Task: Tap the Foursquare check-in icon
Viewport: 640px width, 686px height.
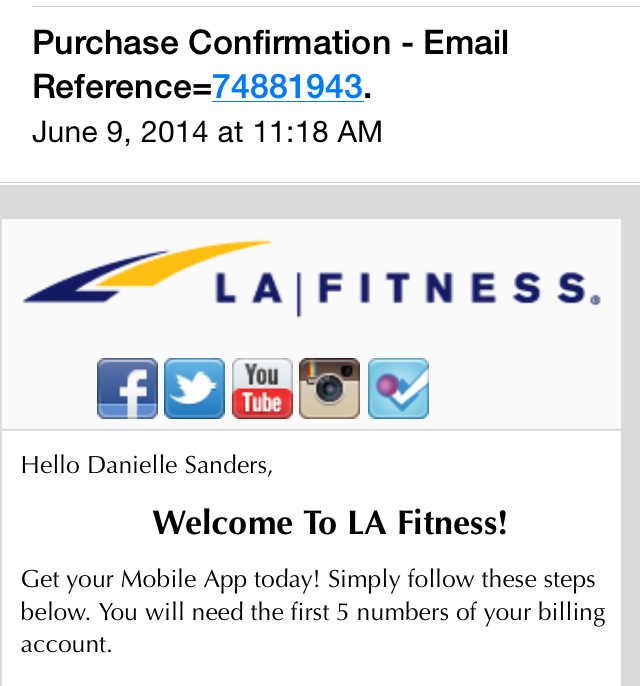Action: coord(398,388)
